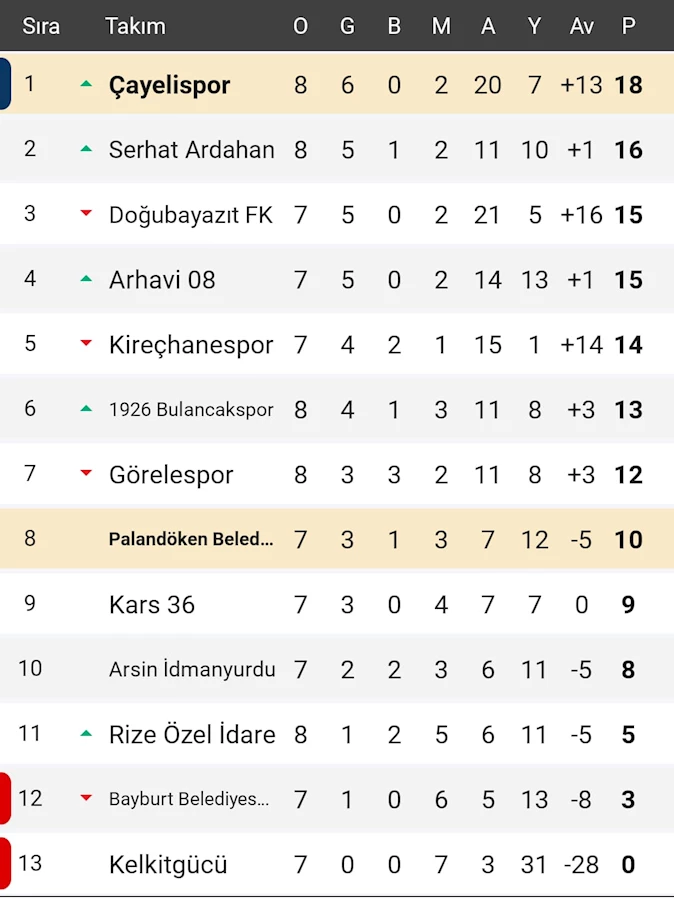View Arhavi 08 team details
Screen dimensions: 674x899
[x=162, y=280]
